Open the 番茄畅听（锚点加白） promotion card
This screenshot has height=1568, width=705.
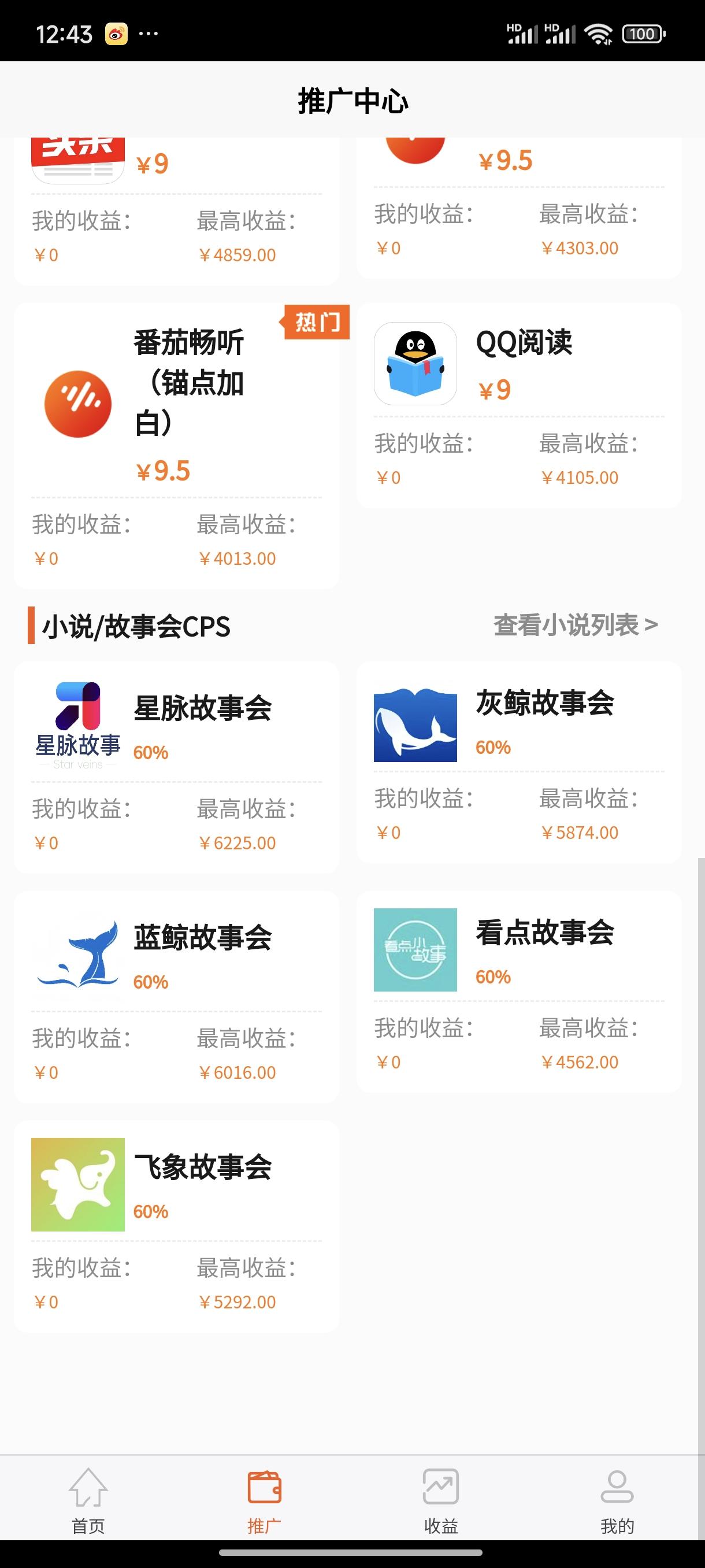tap(176, 446)
